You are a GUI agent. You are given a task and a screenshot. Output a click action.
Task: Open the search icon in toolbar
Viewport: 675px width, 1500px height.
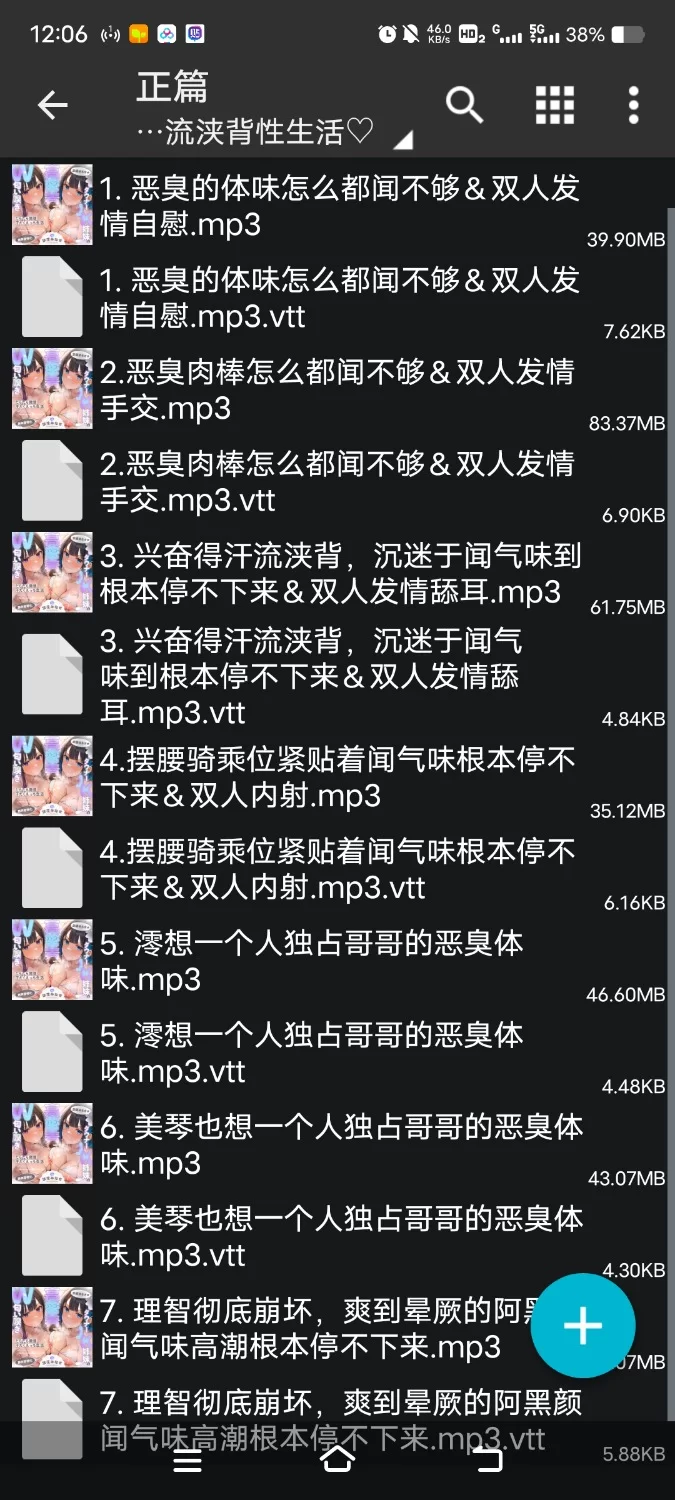pyautogui.click(x=464, y=104)
